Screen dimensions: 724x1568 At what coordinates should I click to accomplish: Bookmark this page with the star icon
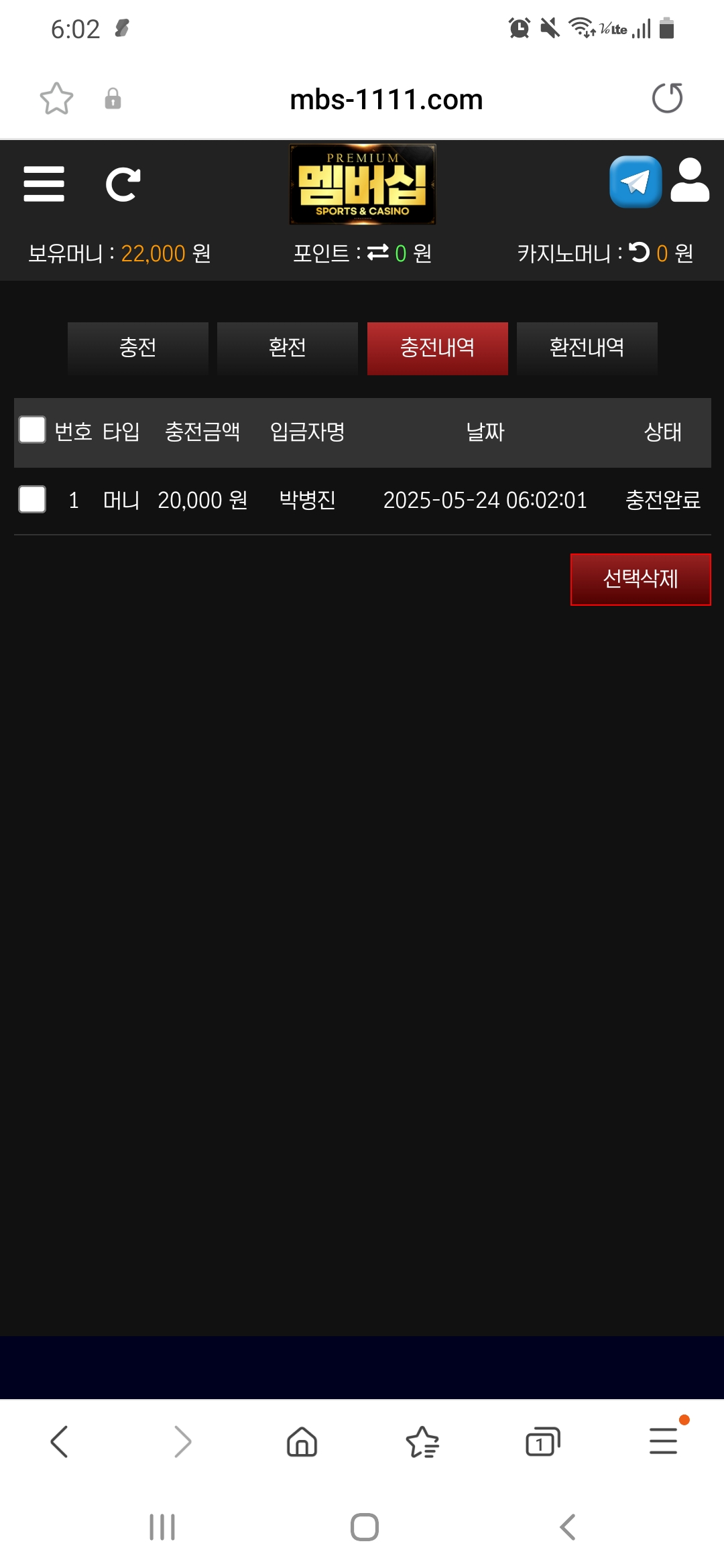tap(56, 99)
